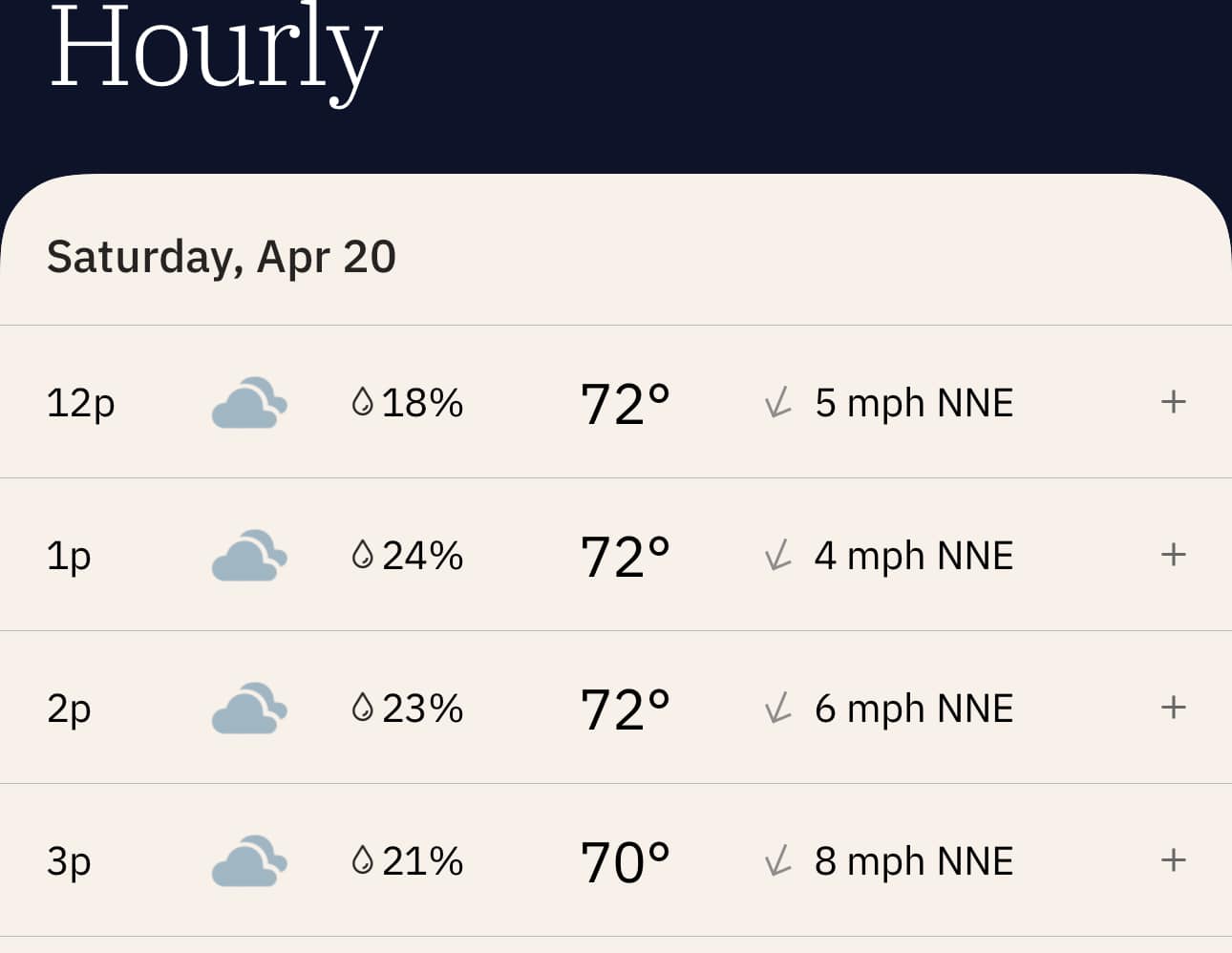Expand the 2p hourly forecast details

(1173, 708)
